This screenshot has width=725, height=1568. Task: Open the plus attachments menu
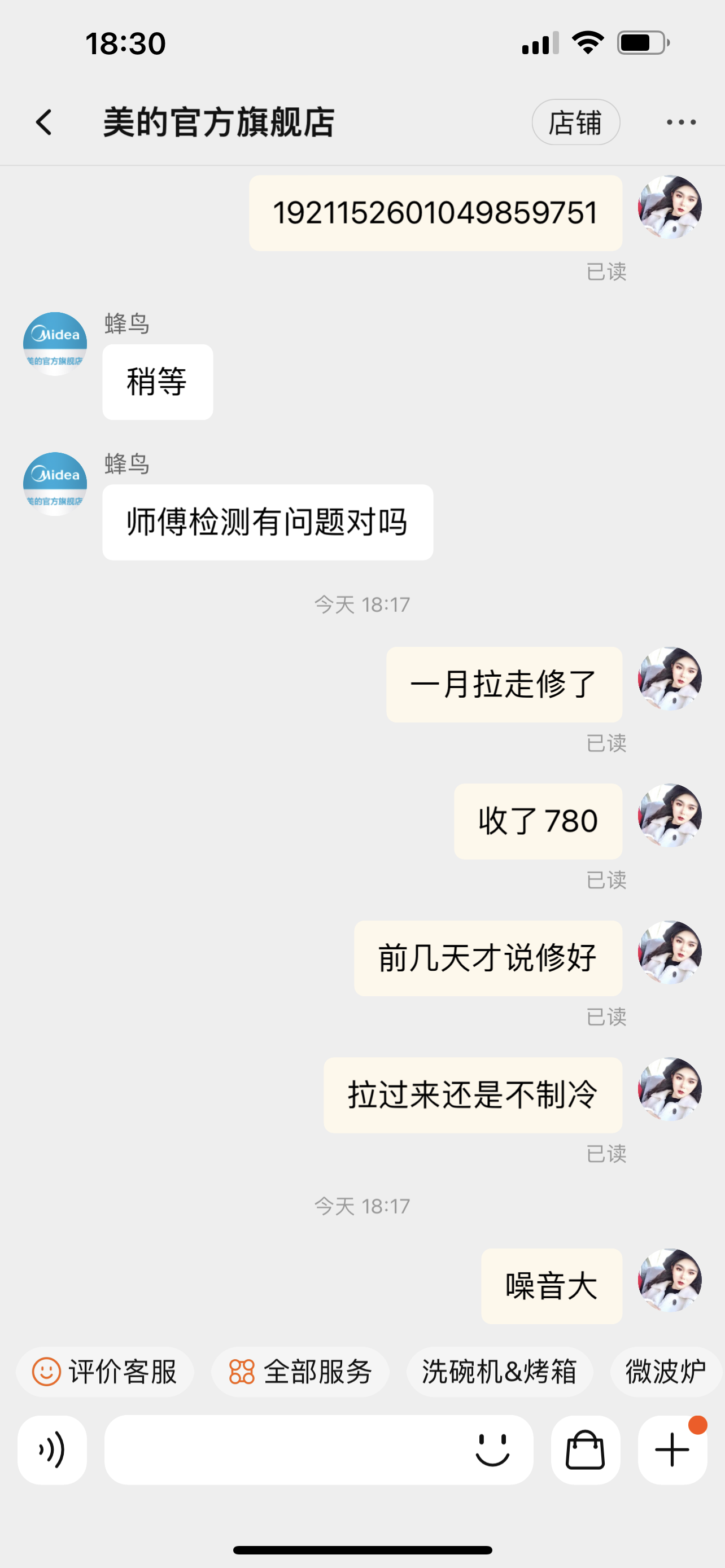[x=672, y=1450]
